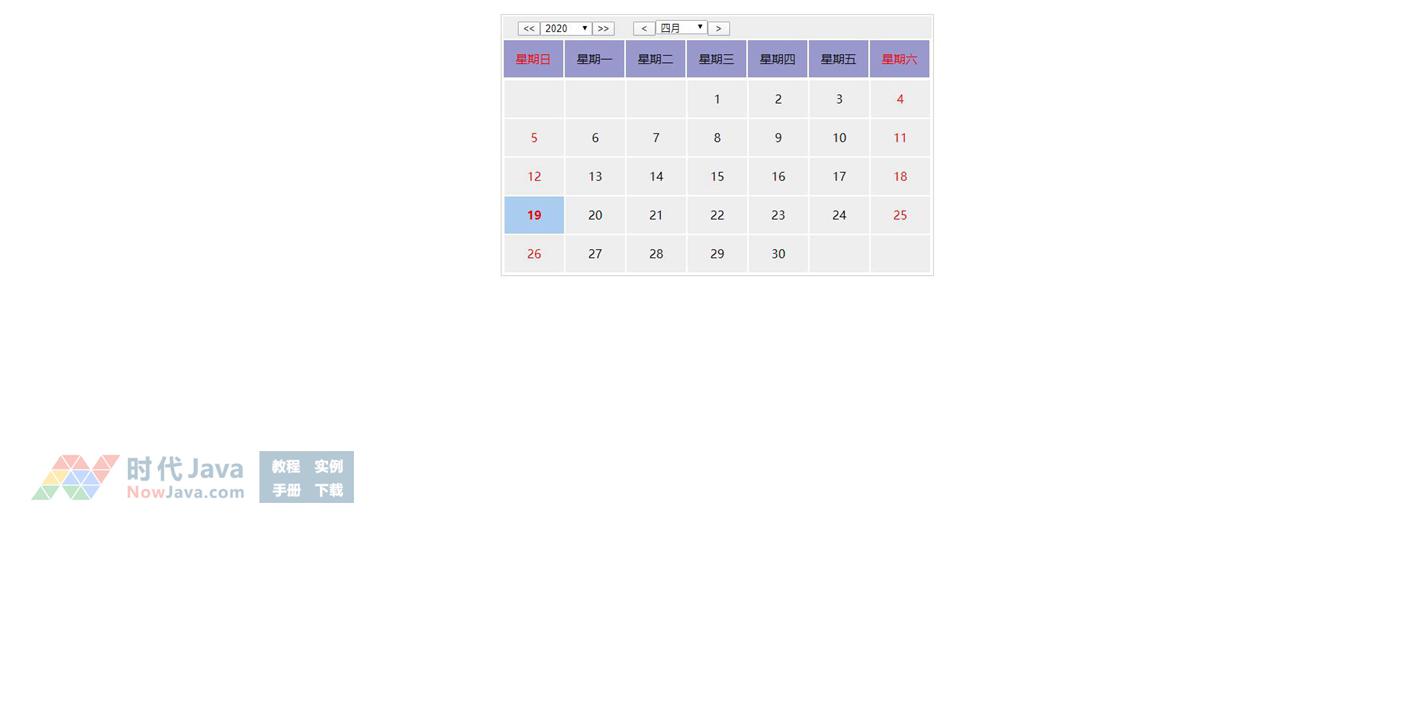
Task: Select day 1 in the calendar
Action: coord(717,99)
